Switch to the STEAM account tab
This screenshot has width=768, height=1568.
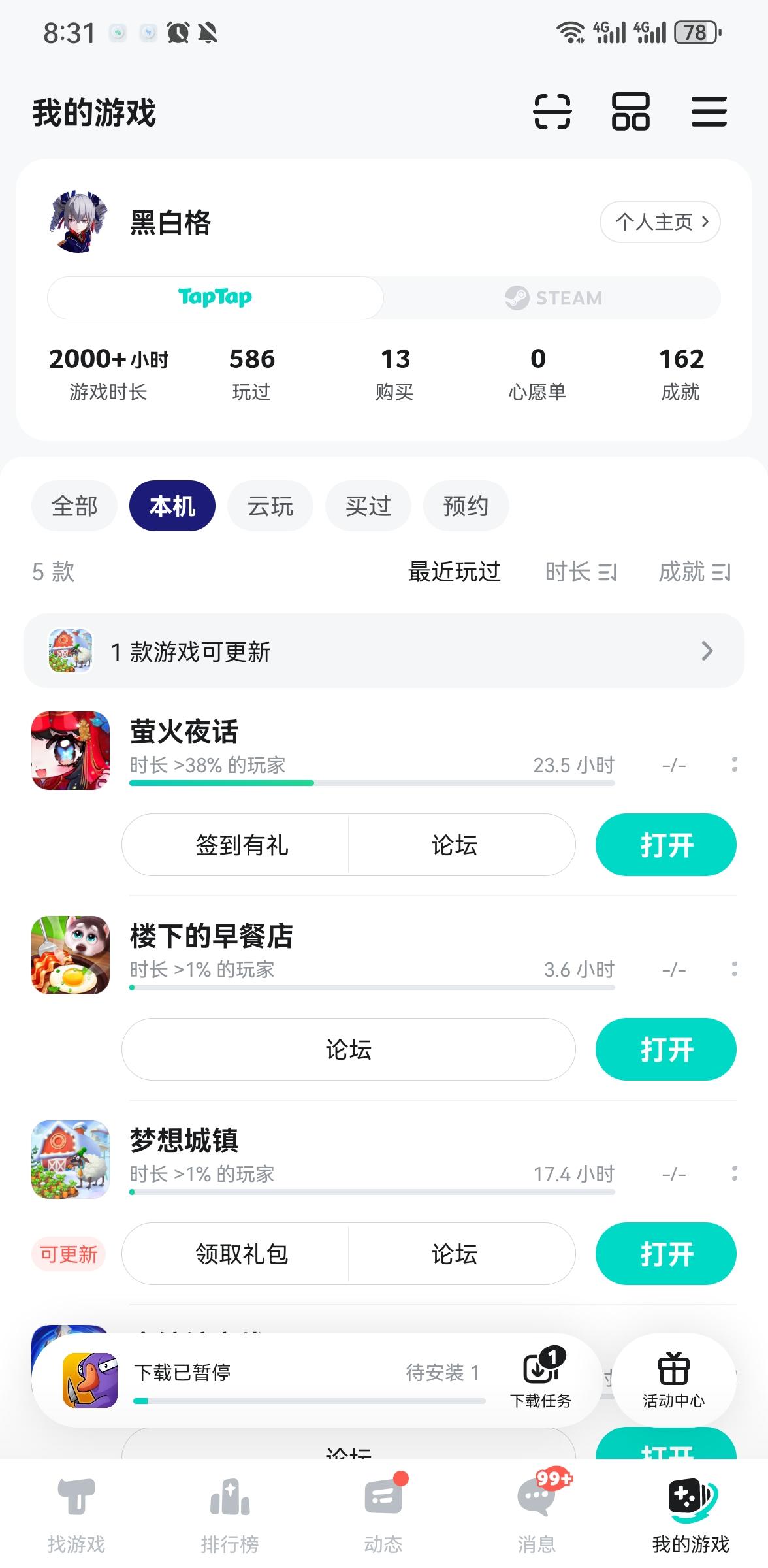tap(552, 298)
